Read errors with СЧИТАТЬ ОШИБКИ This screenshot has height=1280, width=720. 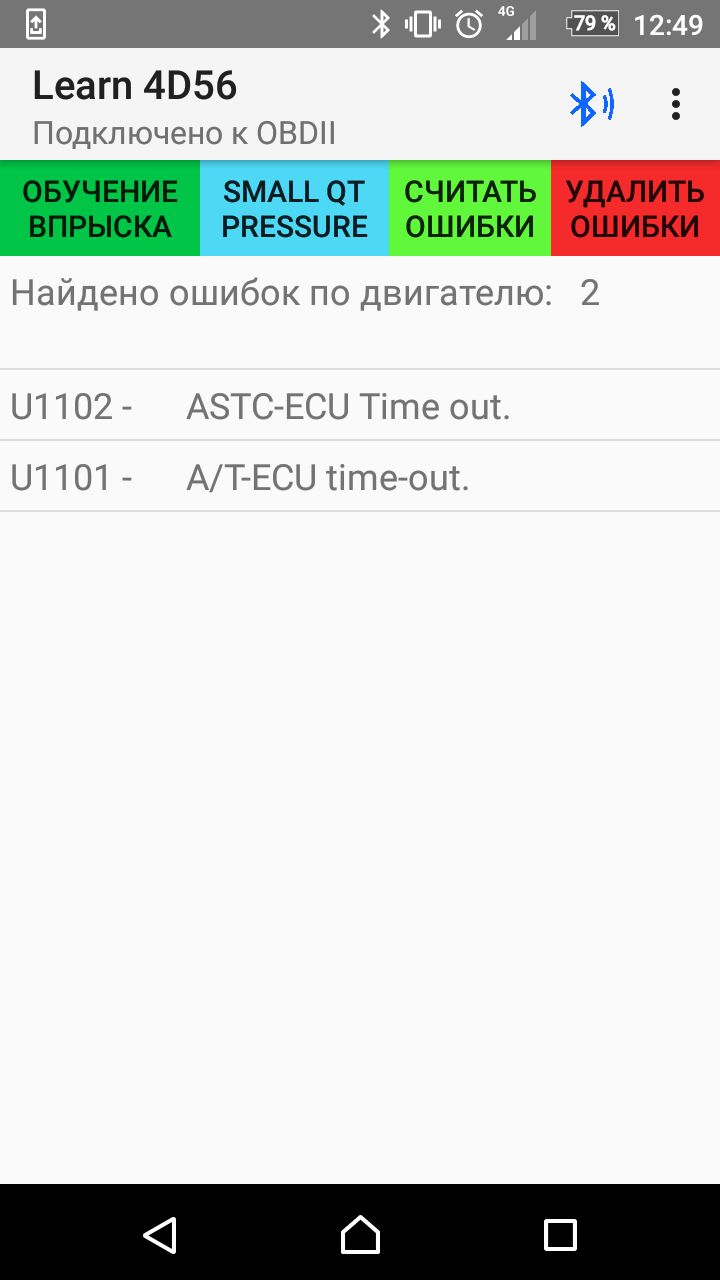pos(470,208)
